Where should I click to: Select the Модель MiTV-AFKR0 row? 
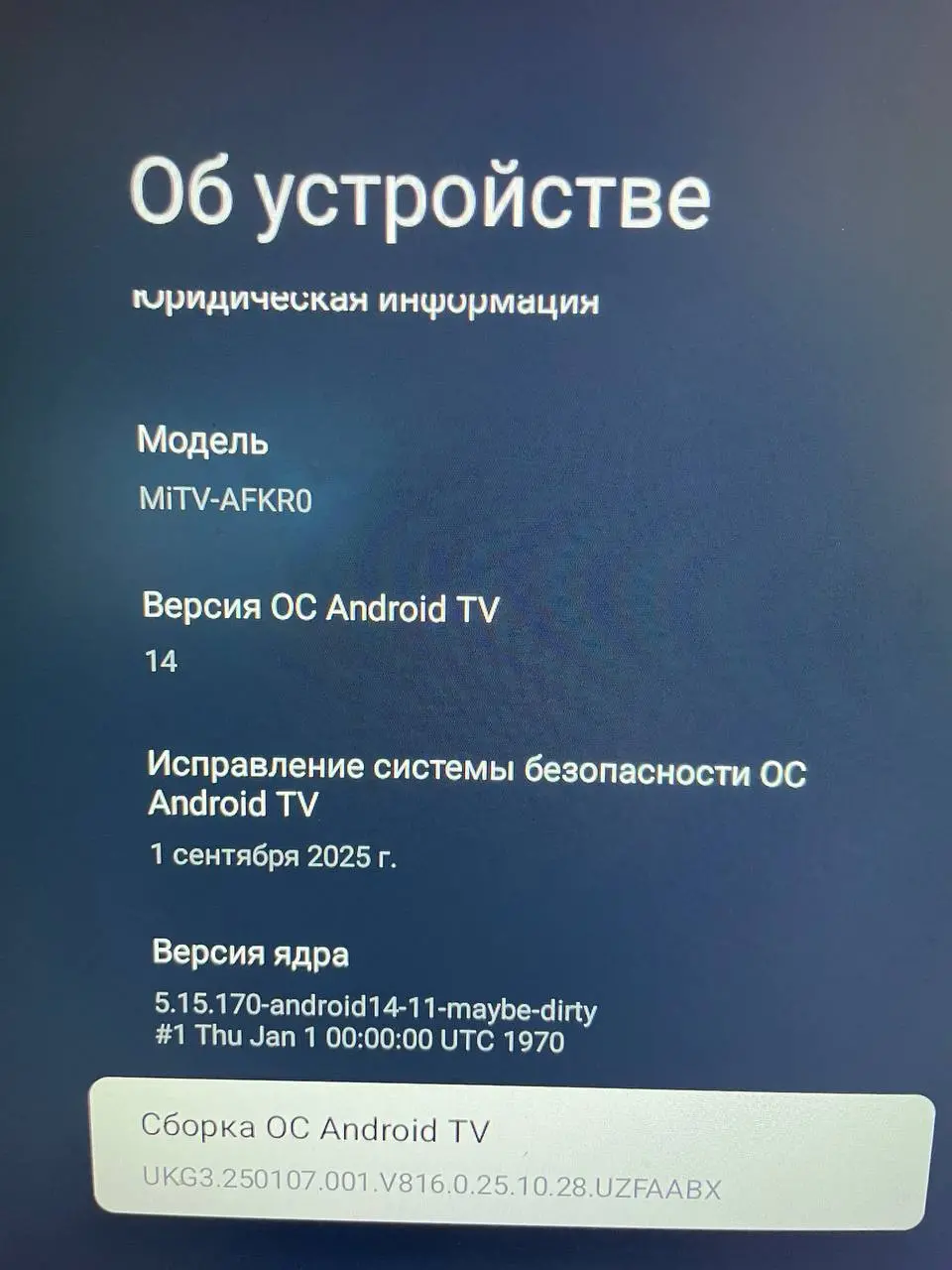226,469
